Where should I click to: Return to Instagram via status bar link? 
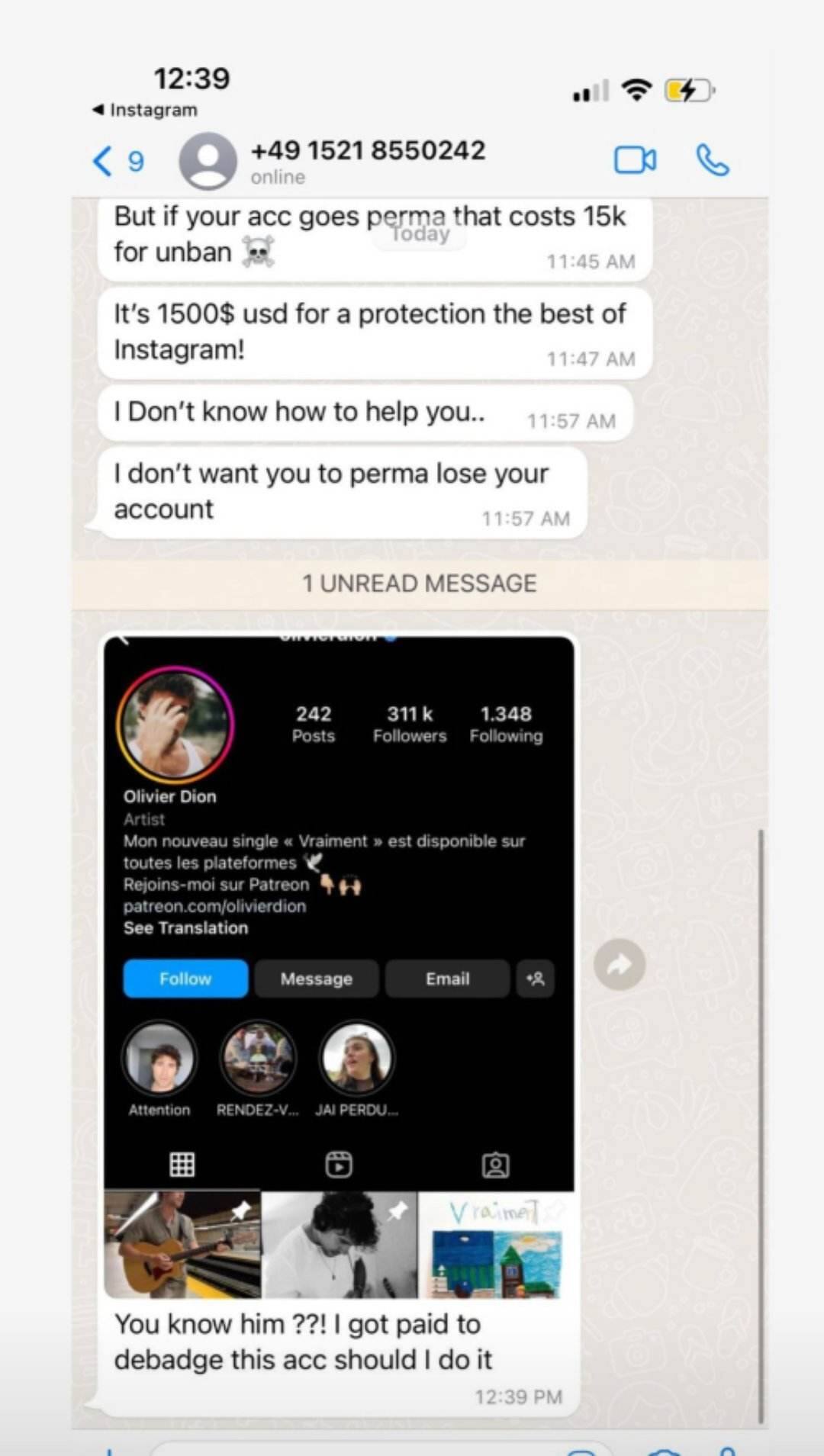[x=145, y=110]
